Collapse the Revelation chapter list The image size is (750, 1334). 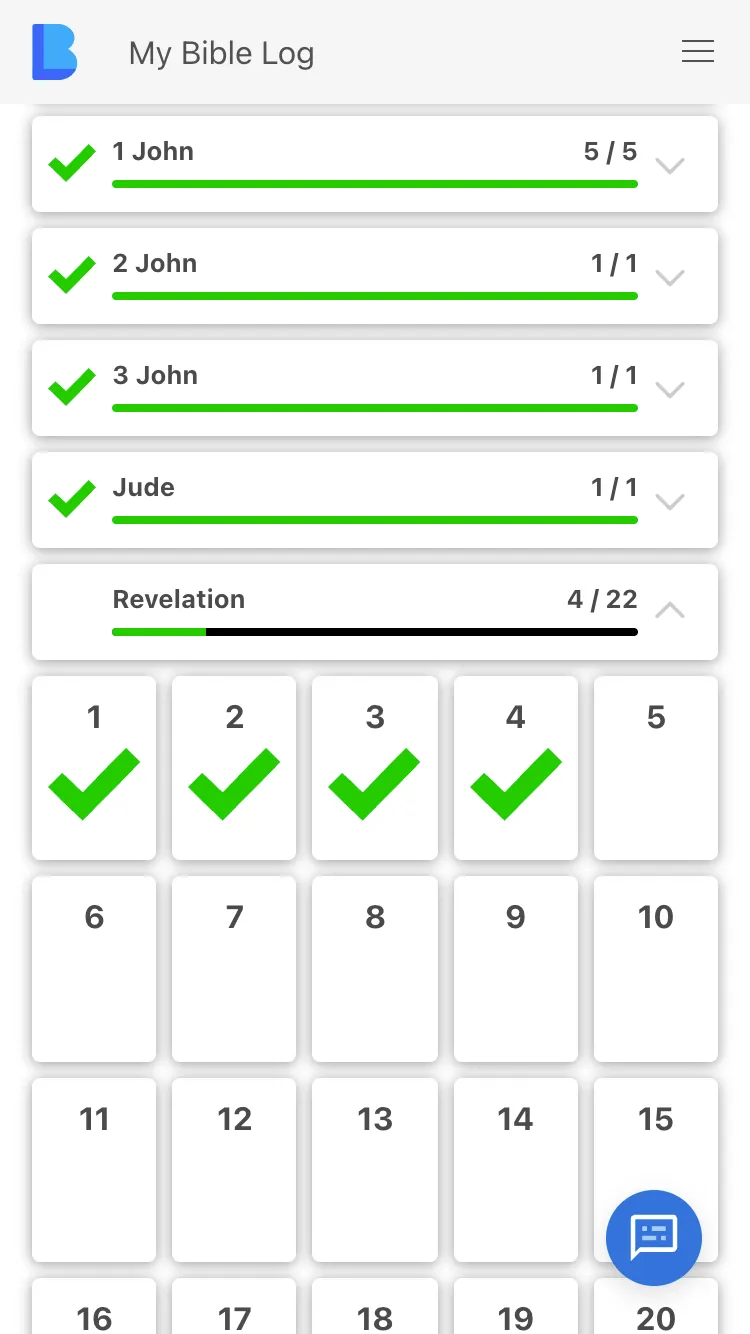click(x=669, y=610)
